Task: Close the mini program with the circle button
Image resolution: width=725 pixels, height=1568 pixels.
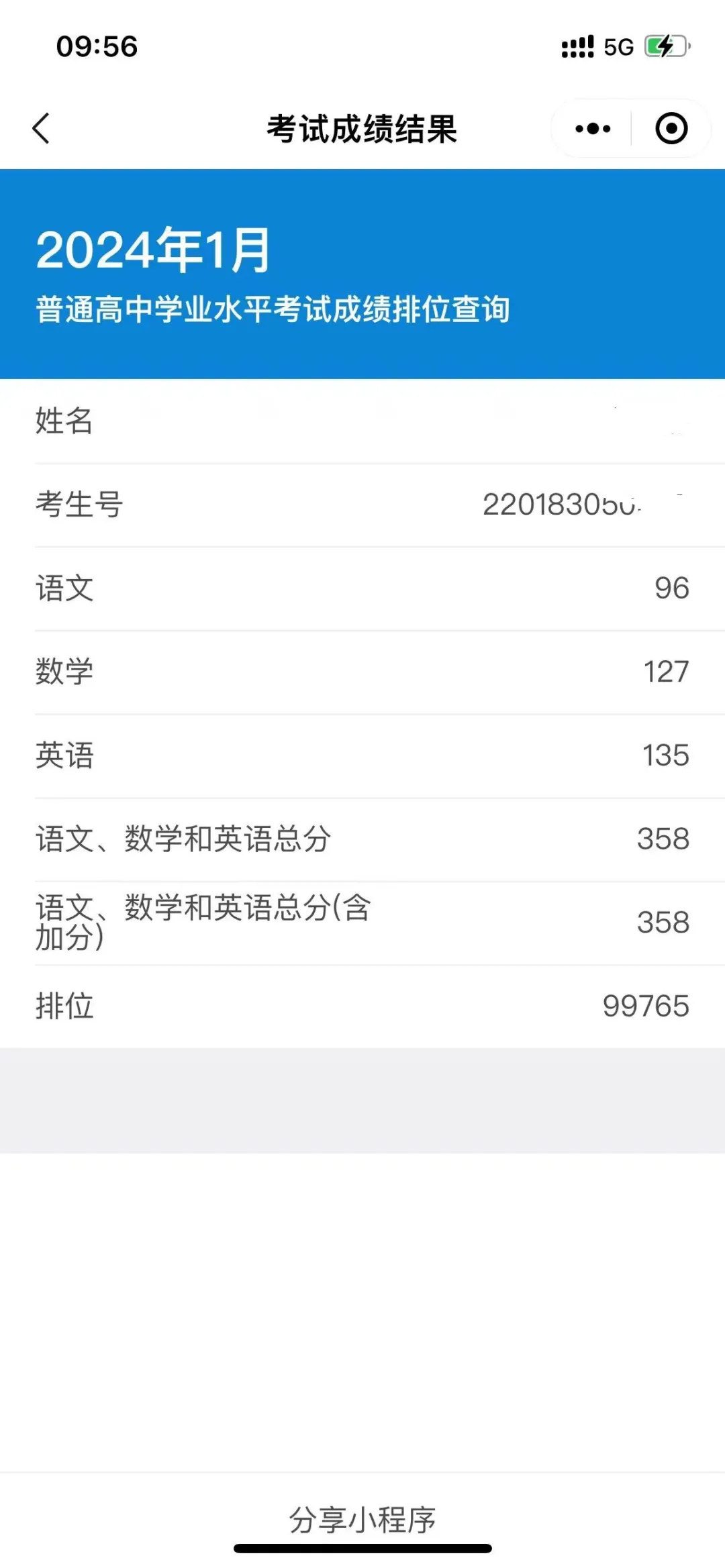Action: pos(671,128)
